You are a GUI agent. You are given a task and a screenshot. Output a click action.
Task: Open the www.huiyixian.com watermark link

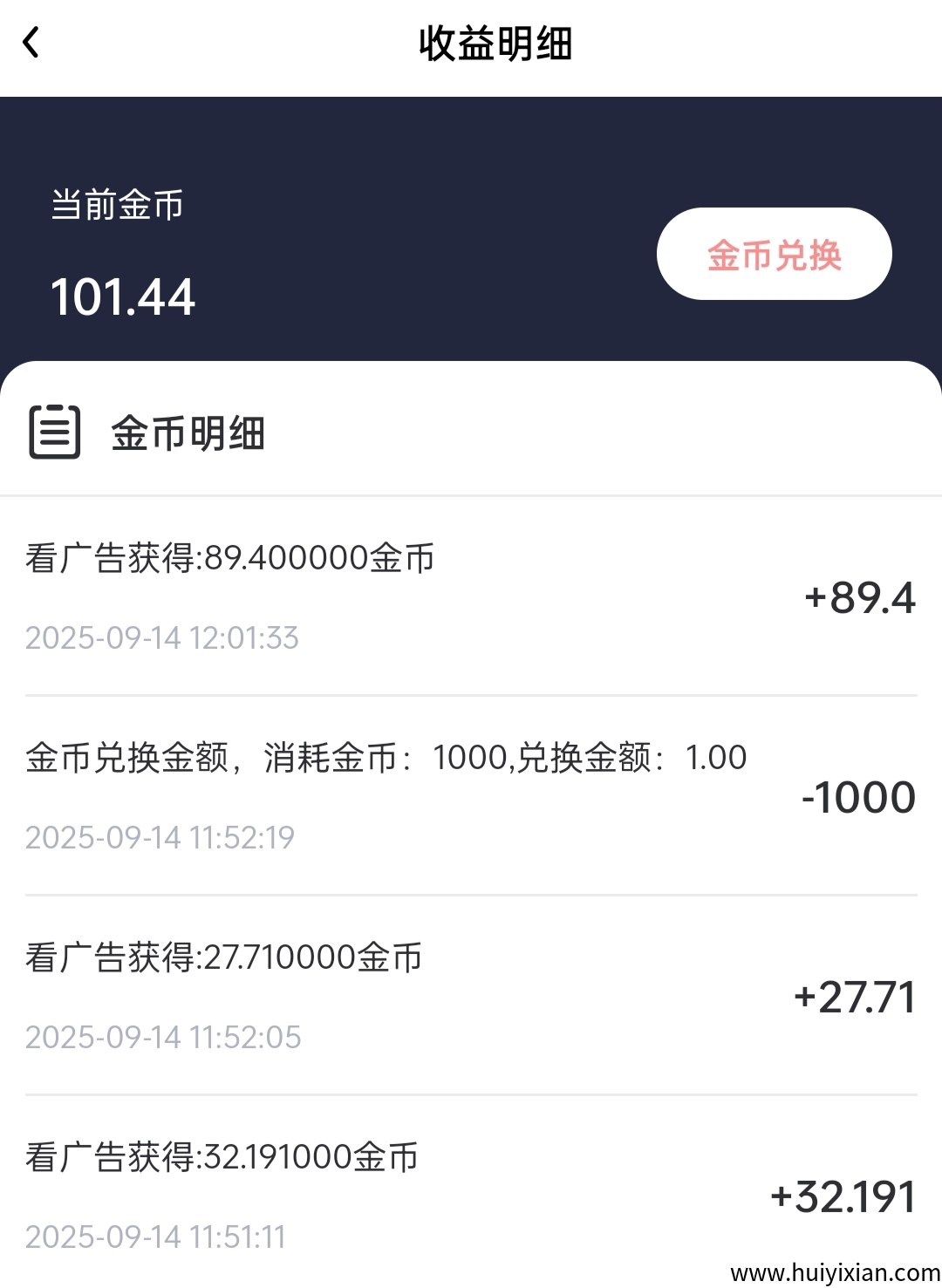[x=833, y=1271]
